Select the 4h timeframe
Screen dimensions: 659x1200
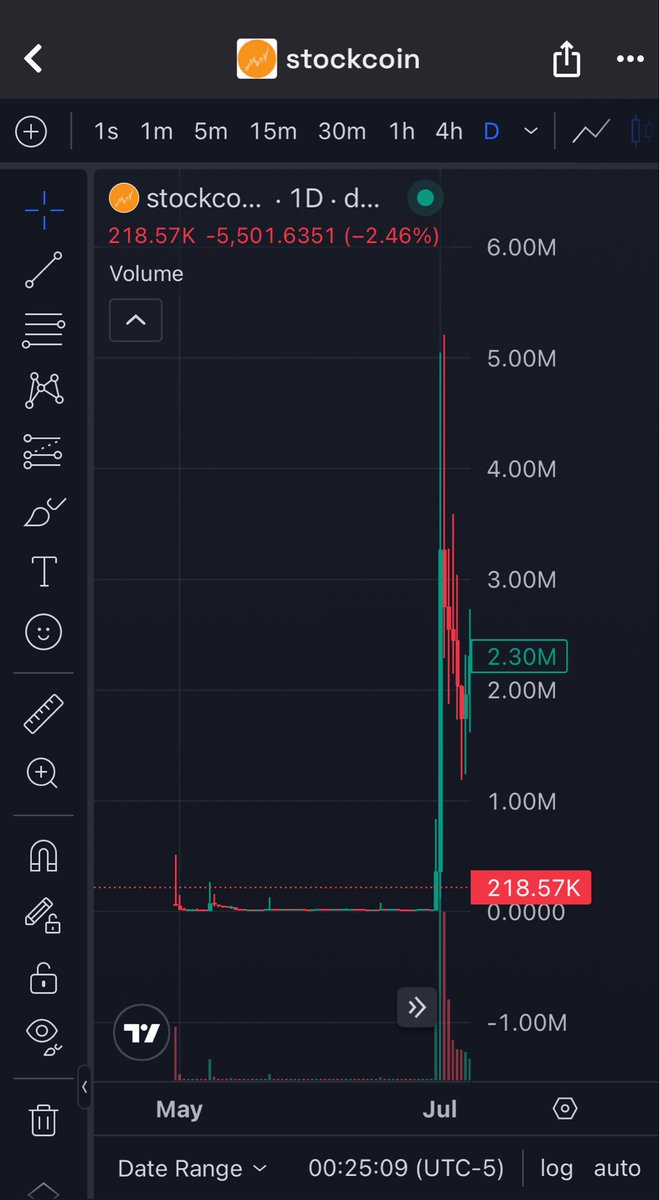(449, 131)
